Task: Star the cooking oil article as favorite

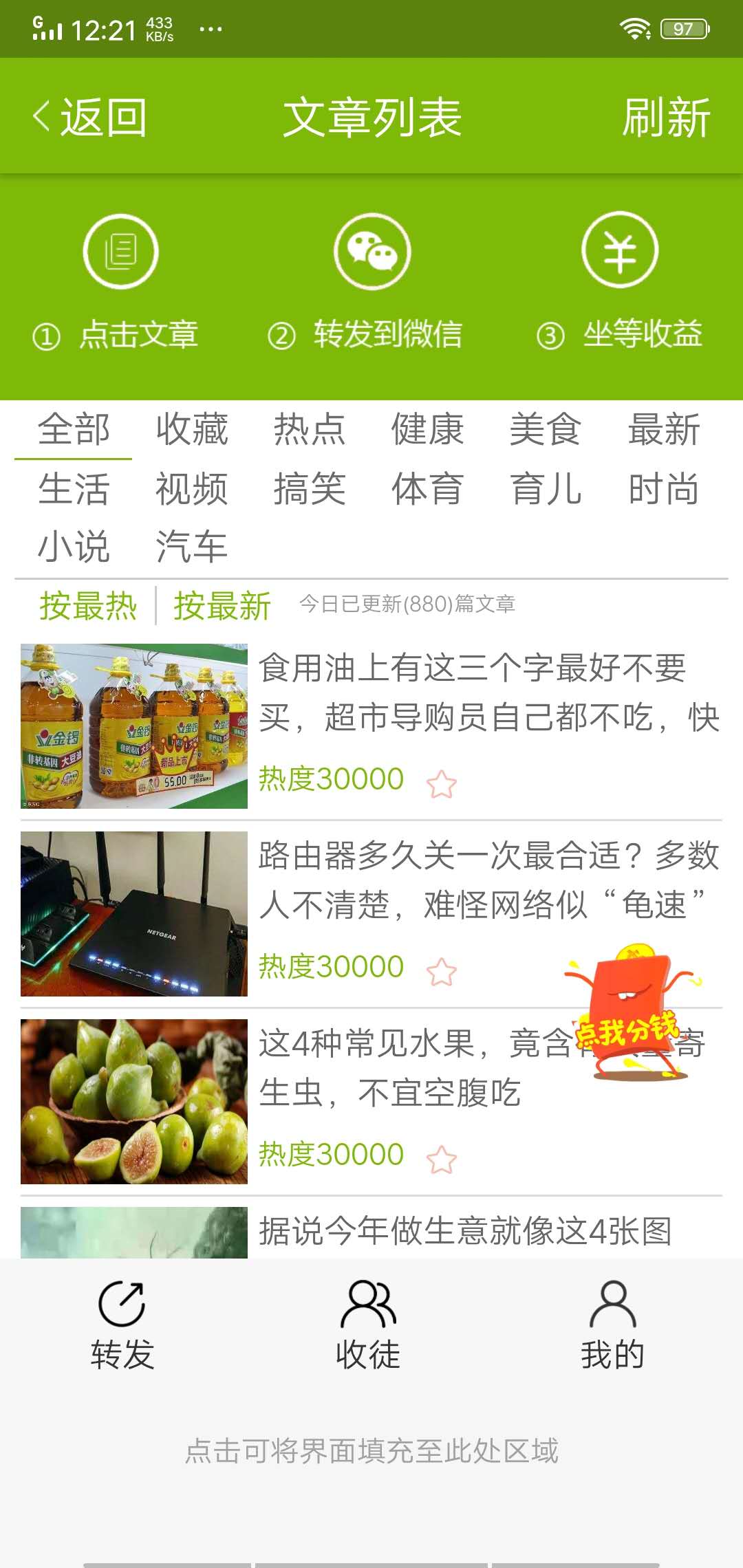Action: (x=441, y=780)
